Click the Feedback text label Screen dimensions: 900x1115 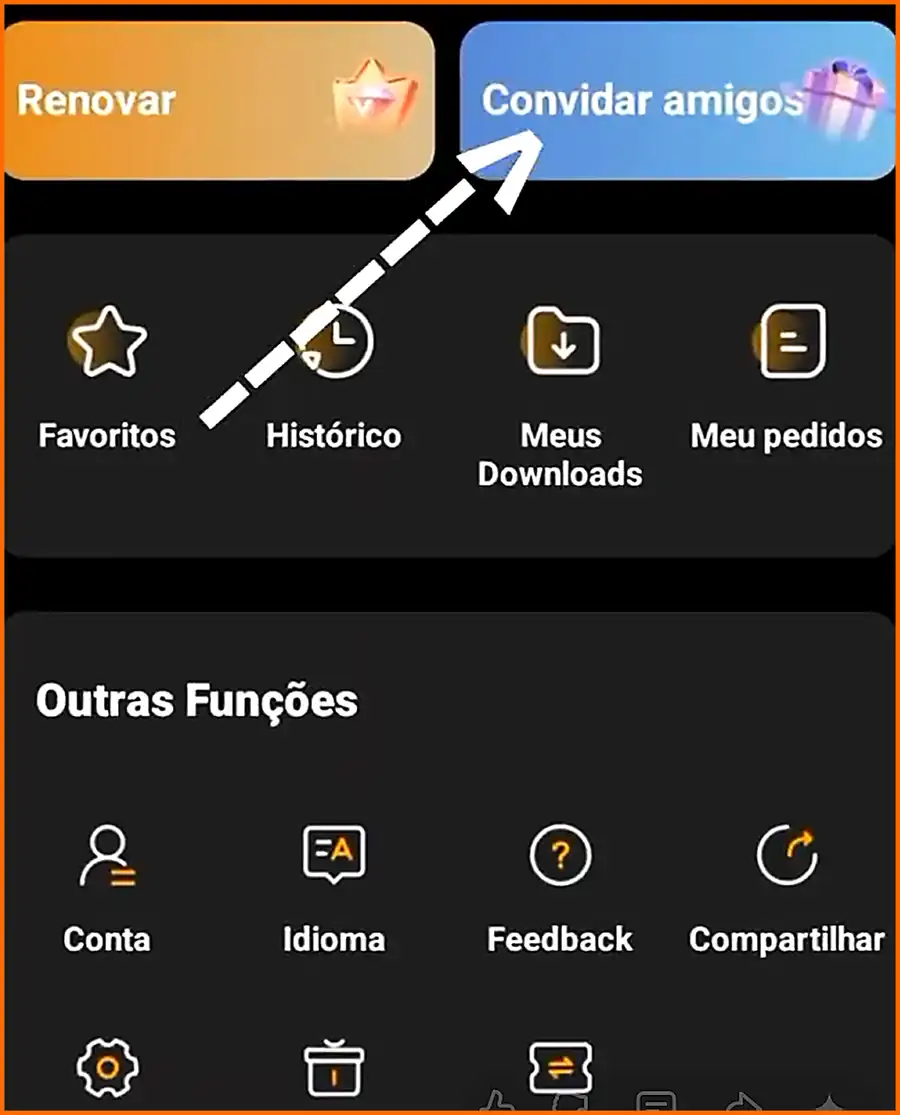[x=561, y=939]
